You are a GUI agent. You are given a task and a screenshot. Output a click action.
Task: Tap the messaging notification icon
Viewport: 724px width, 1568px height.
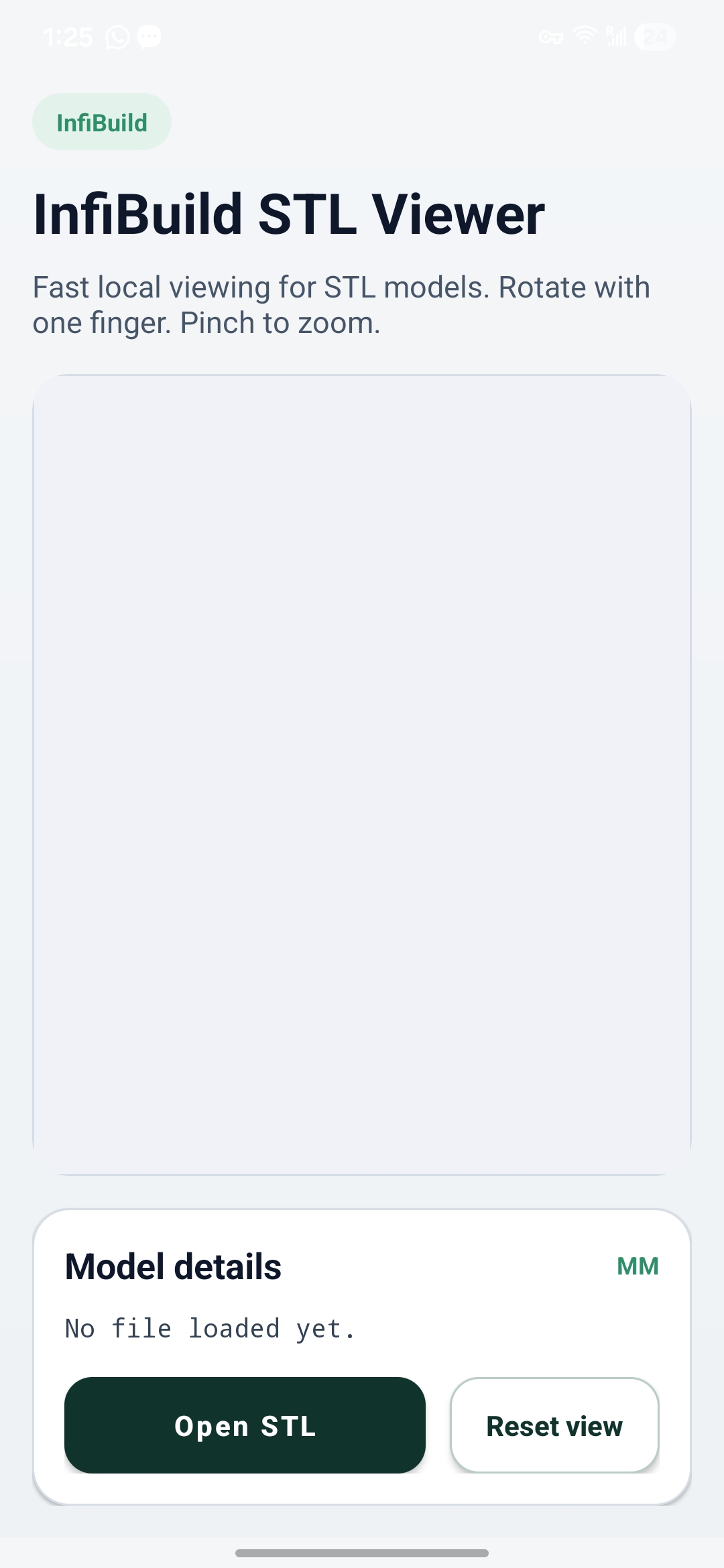pos(149,37)
